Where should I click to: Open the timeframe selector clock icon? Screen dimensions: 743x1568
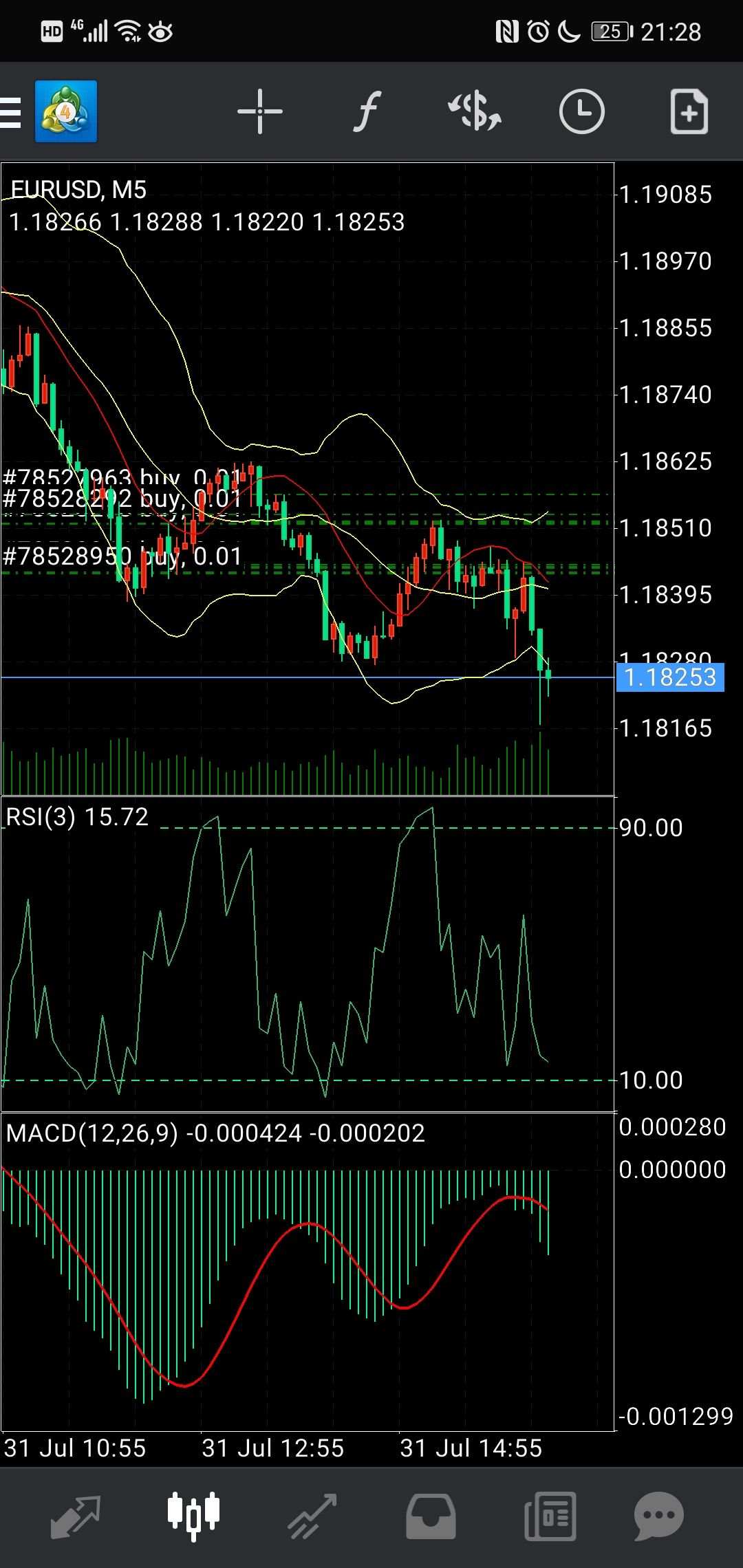[x=581, y=111]
